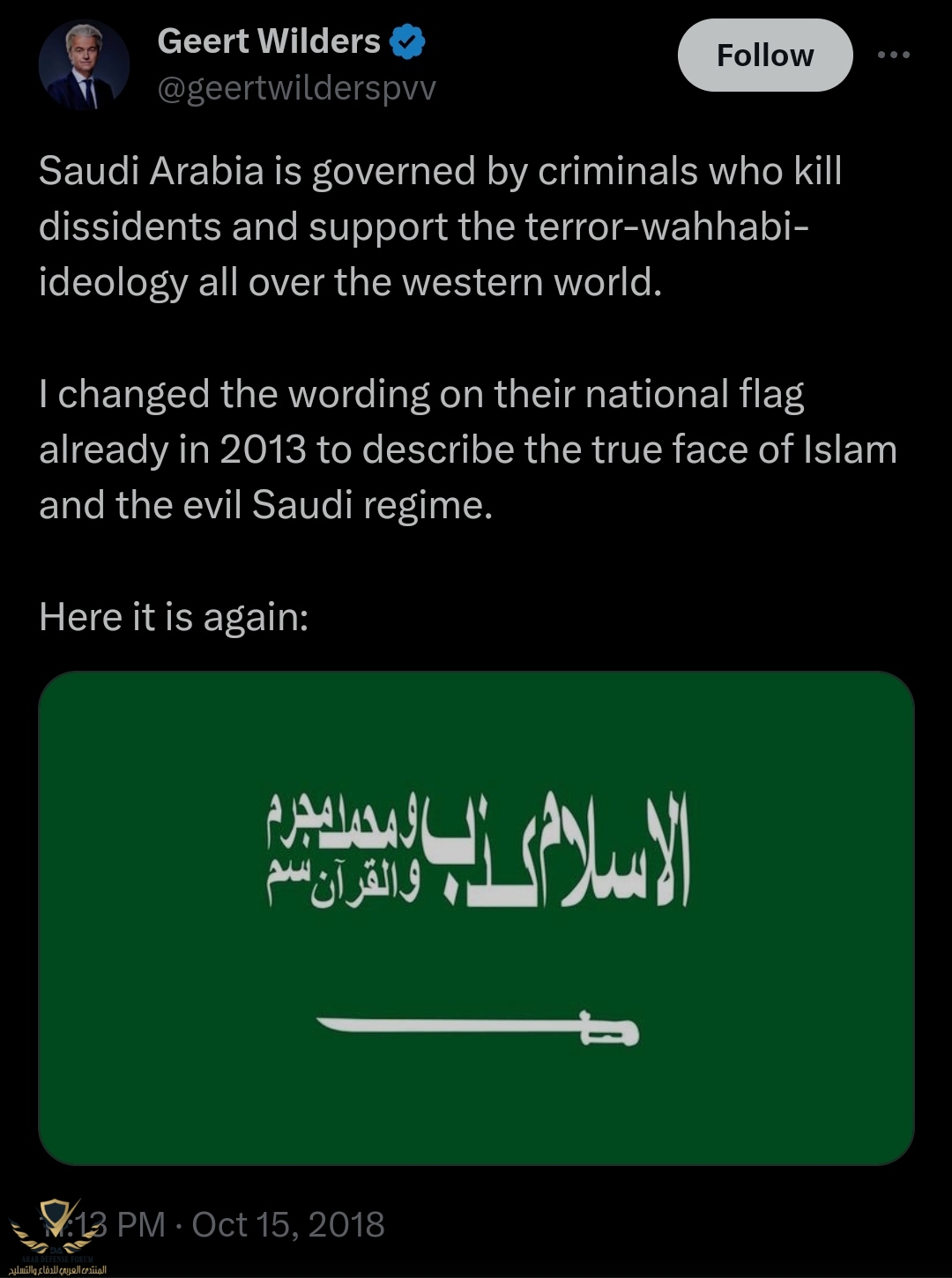Open the attached green flag image
The image size is (952, 1278).
[x=476, y=917]
